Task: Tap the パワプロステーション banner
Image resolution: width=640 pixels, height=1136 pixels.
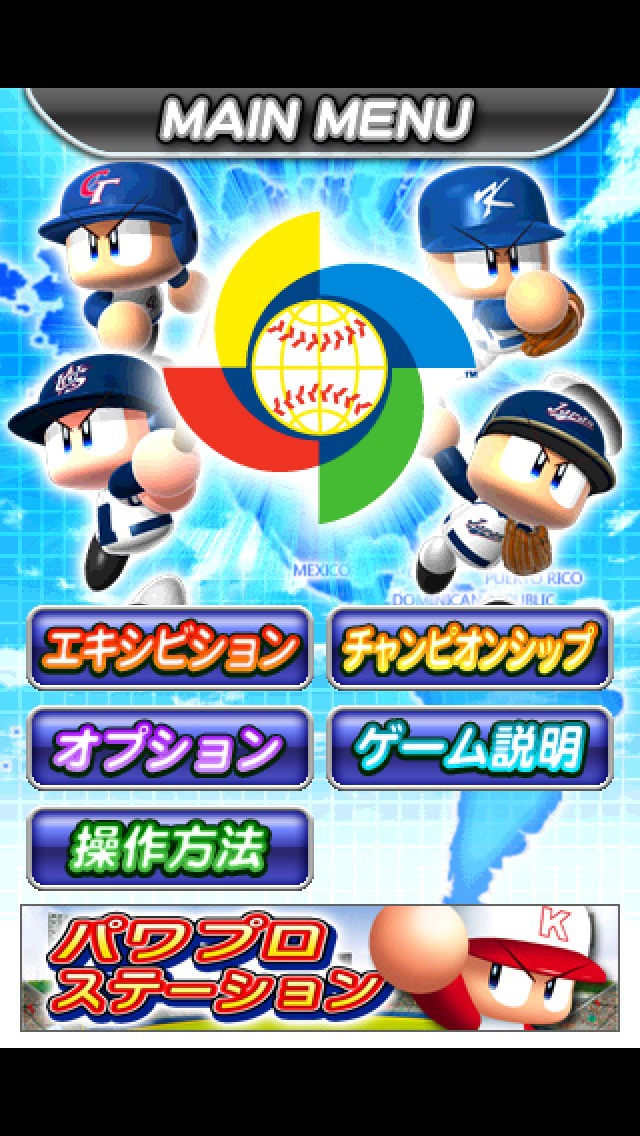Action: coord(320,967)
